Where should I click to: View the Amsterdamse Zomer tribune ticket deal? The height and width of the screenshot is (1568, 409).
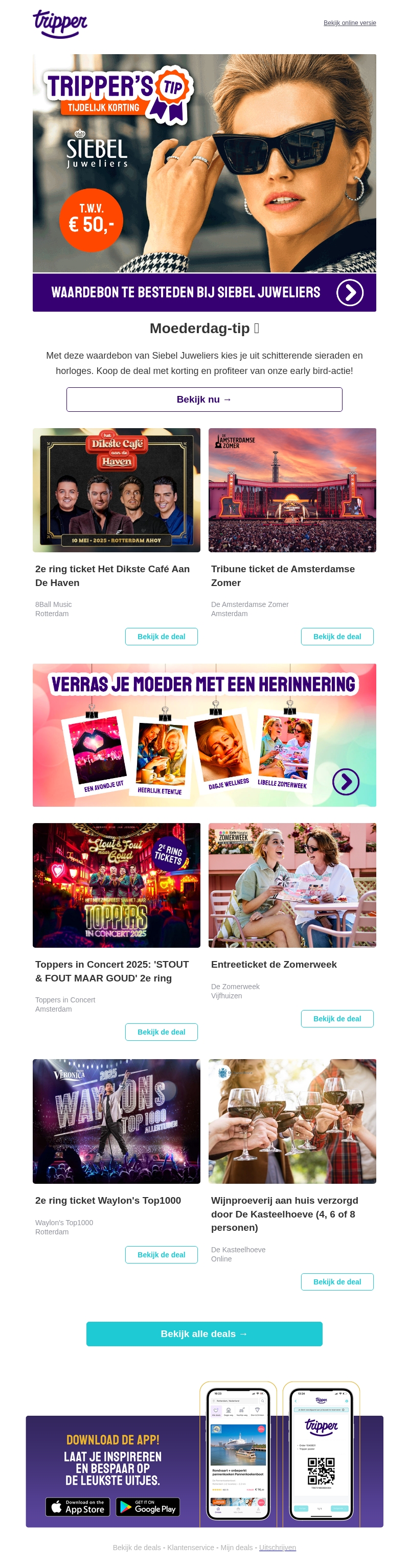click(336, 636)
